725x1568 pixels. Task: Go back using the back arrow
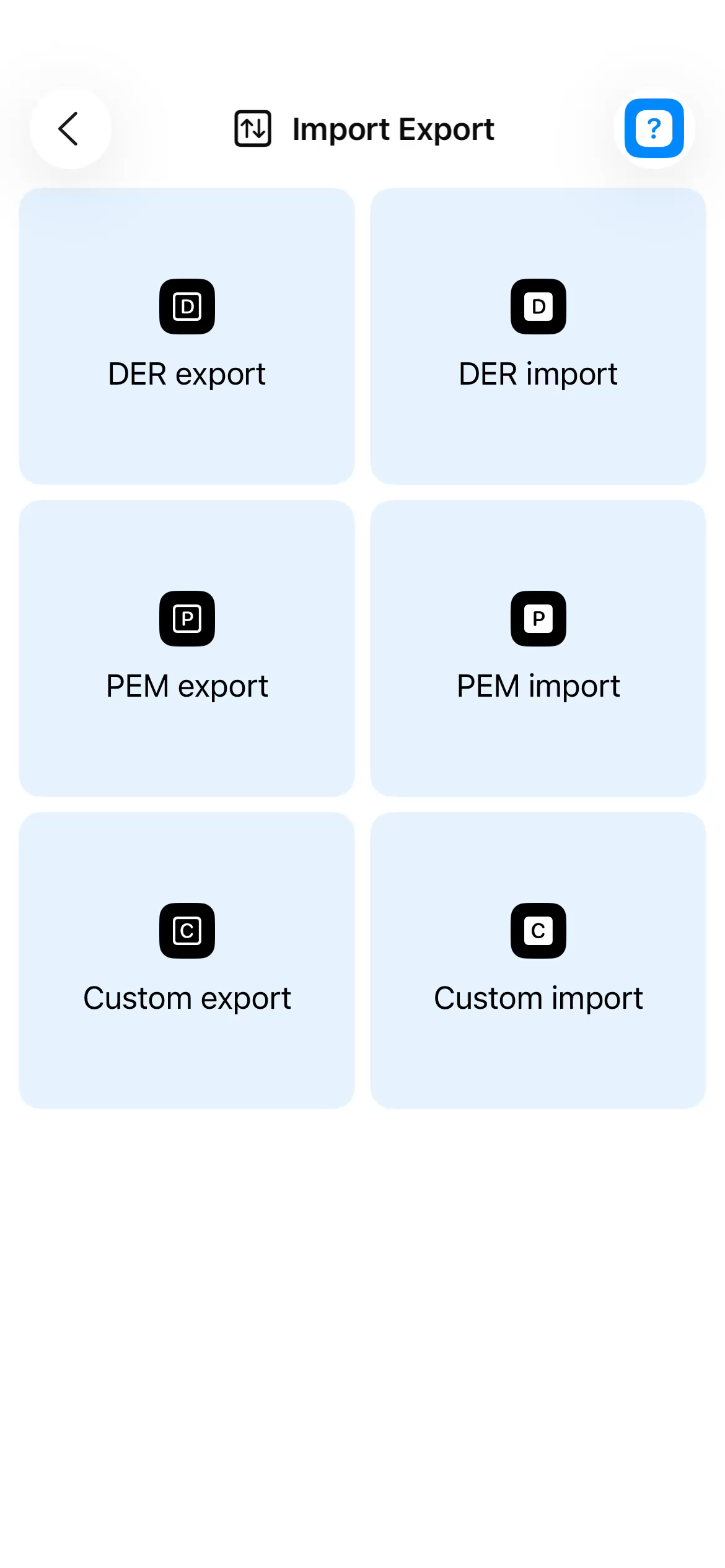pos(70,128)
